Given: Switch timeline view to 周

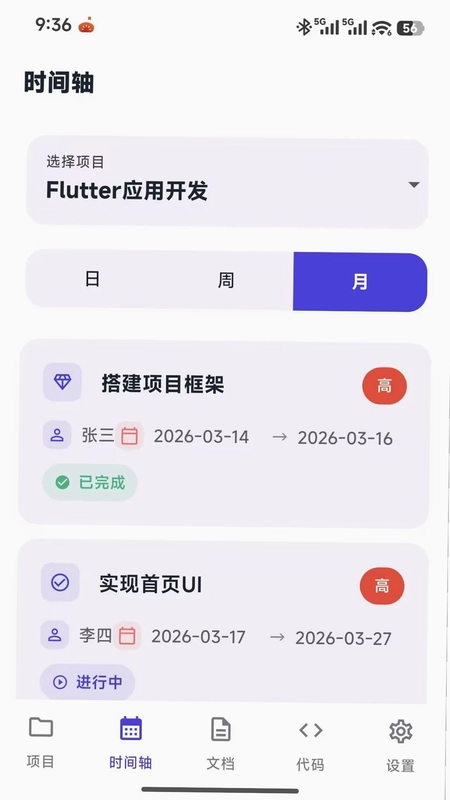Looking at the screenshot, I should click(226, 280).
